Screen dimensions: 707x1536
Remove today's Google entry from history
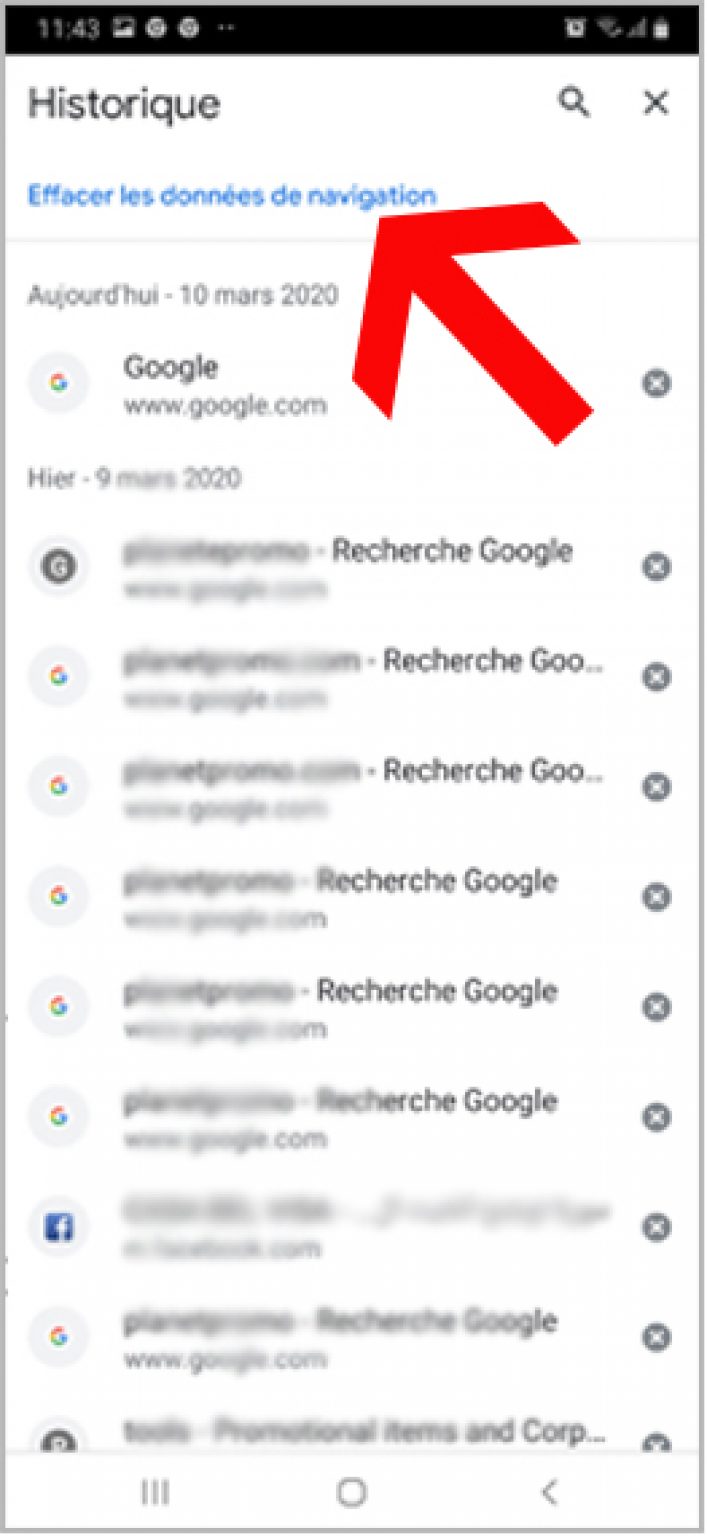(656, 383)
